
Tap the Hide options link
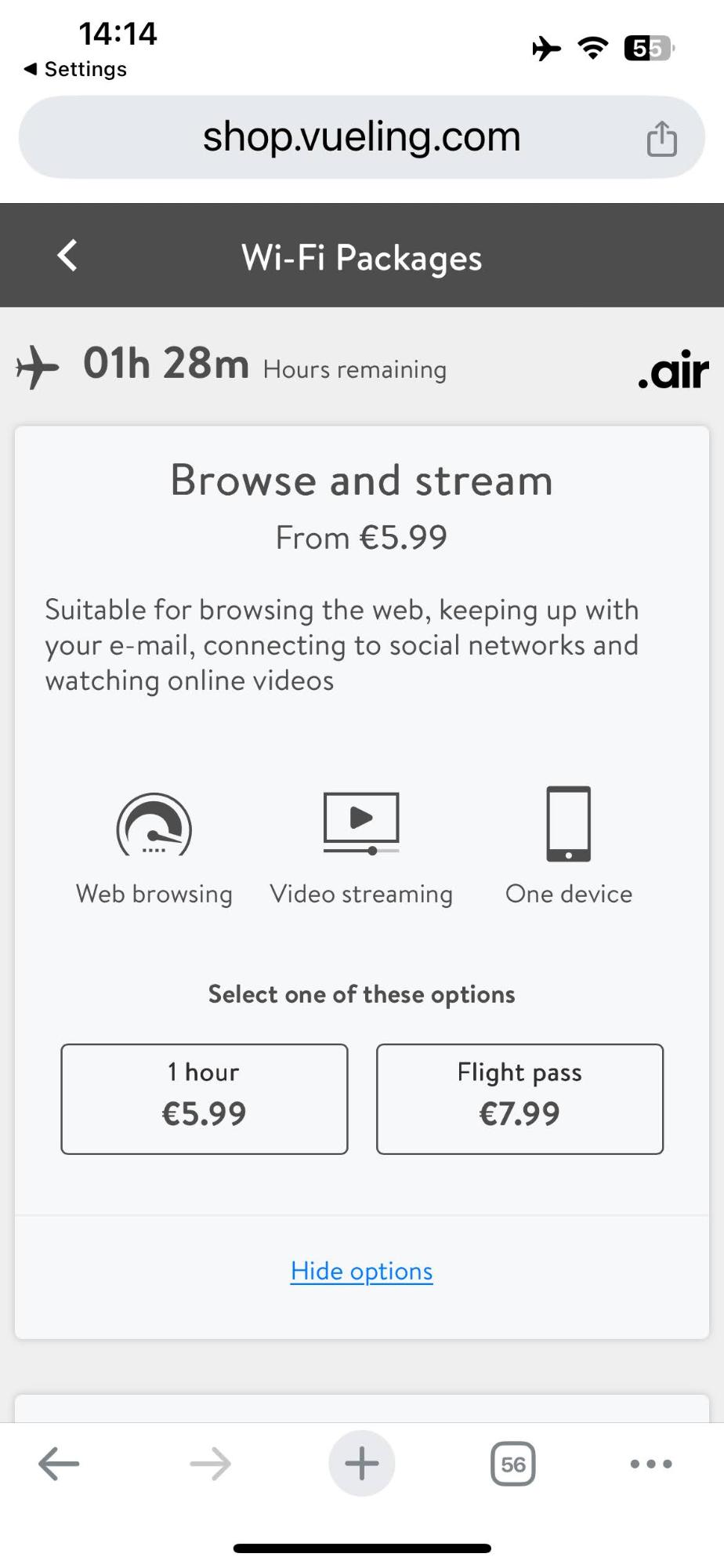361,1271
